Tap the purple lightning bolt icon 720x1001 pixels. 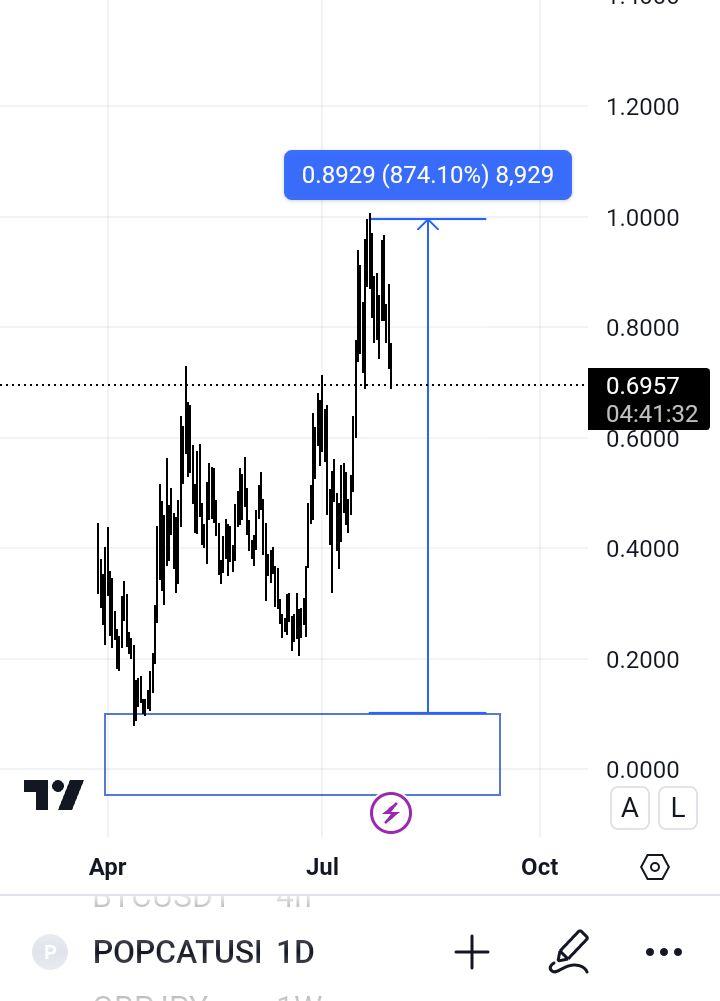(x=391, y=813)
